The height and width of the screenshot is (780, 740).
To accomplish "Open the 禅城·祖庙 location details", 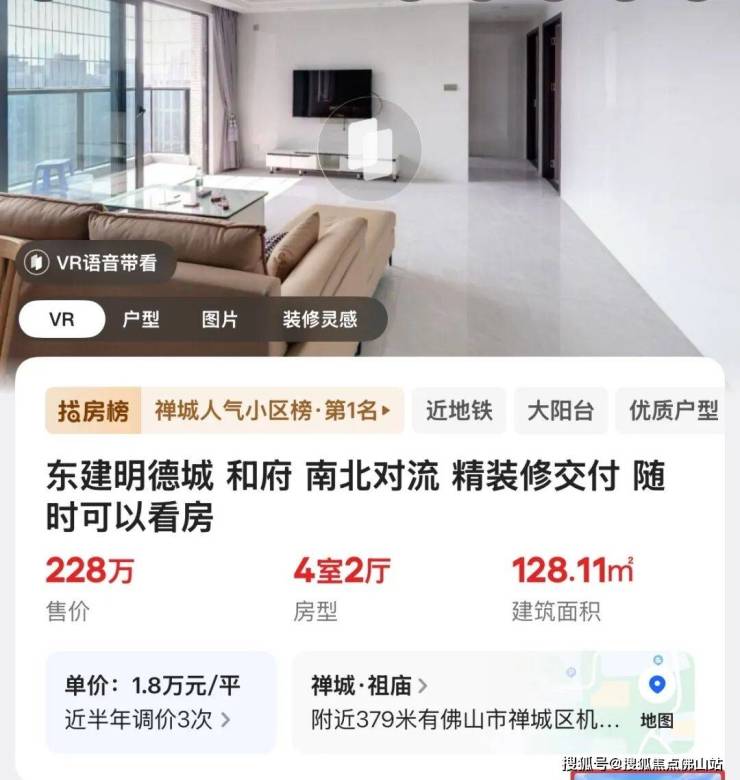I will point(369,686).
